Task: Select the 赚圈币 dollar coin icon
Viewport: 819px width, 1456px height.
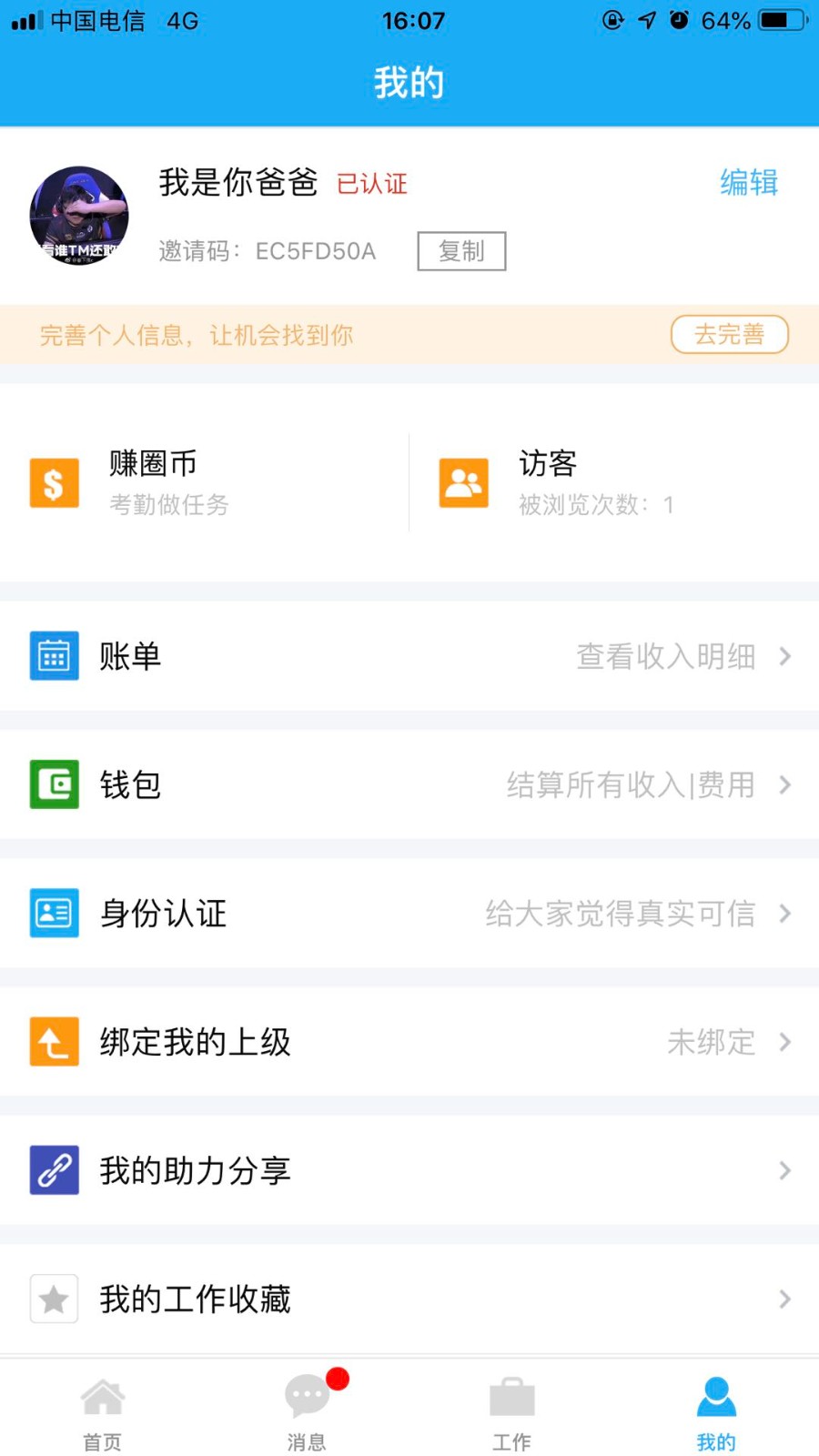Action: coord(54,482)
